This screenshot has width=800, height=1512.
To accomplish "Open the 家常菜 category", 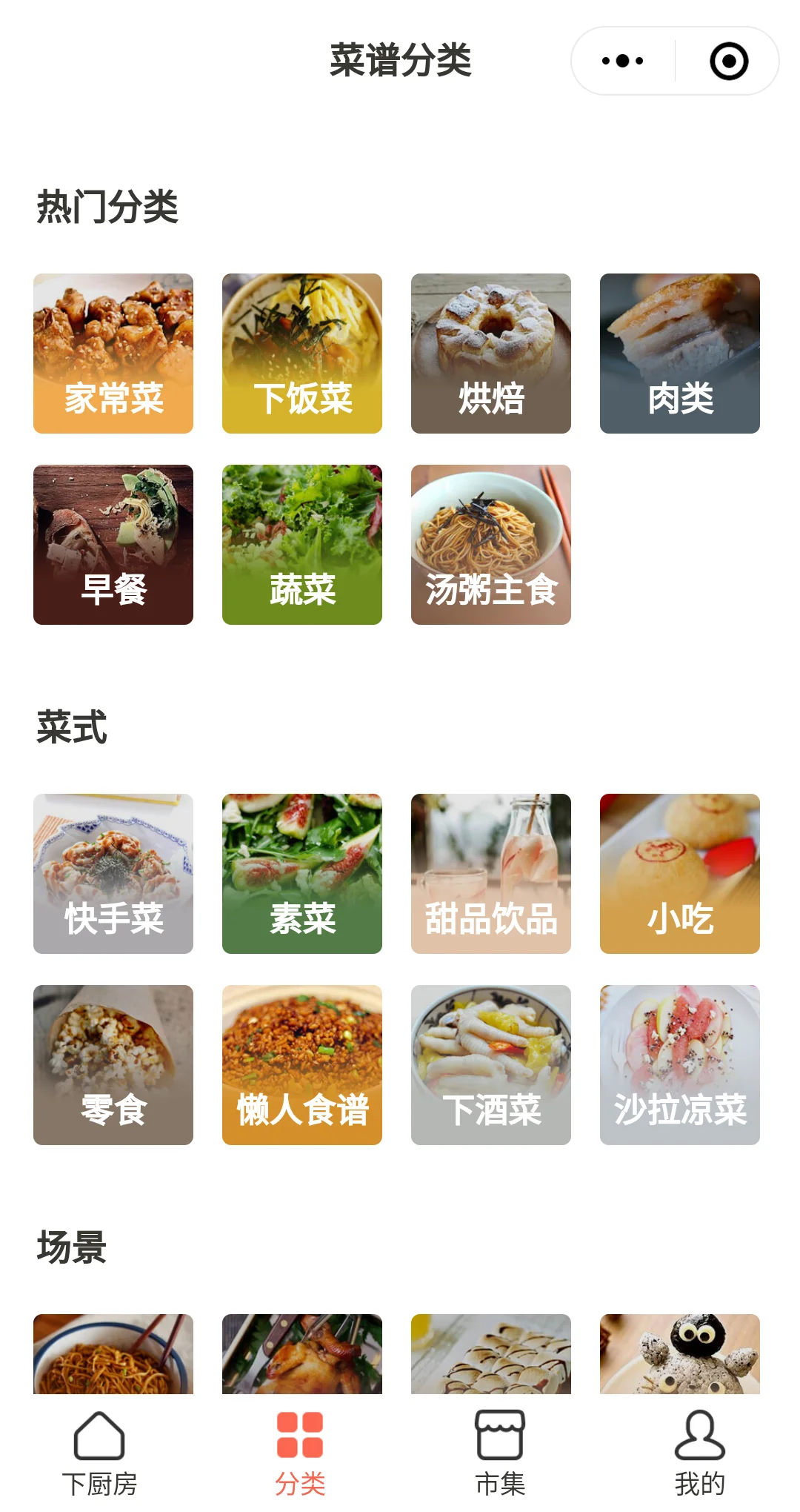I will point(113,354).
